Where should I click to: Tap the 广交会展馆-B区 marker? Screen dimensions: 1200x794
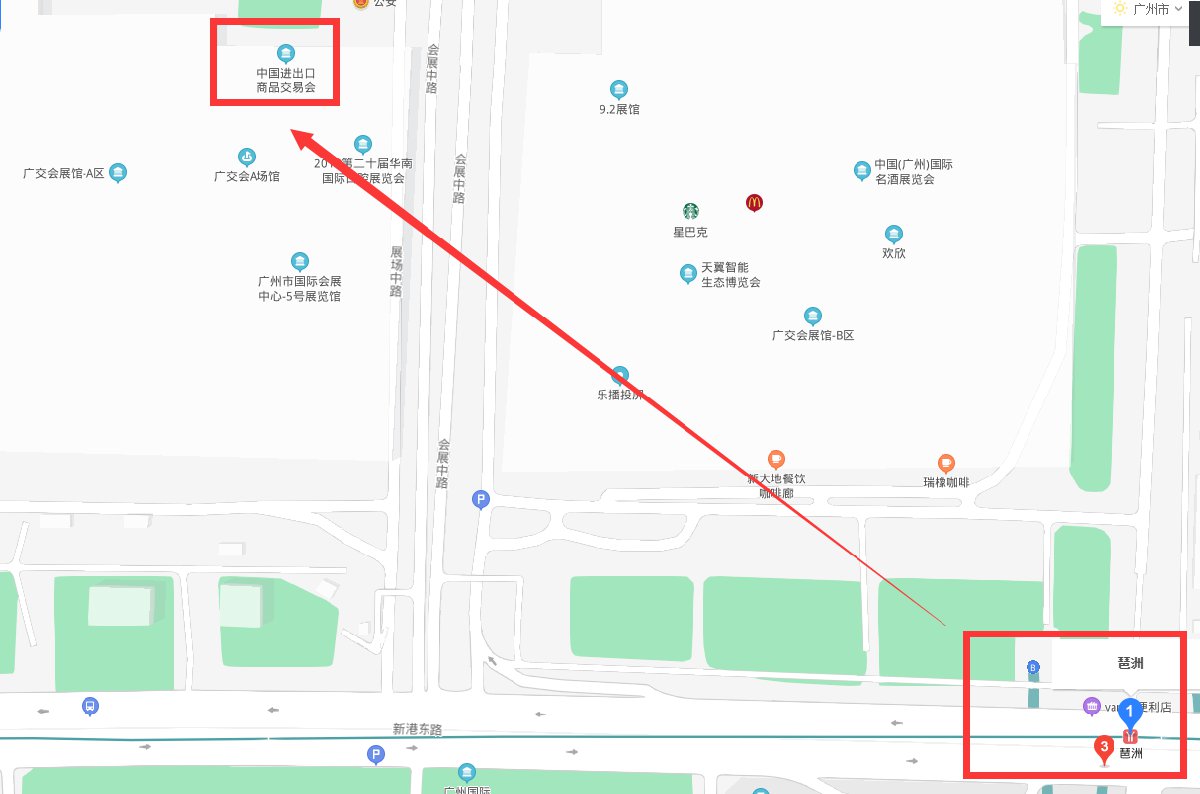coord(812,316)
